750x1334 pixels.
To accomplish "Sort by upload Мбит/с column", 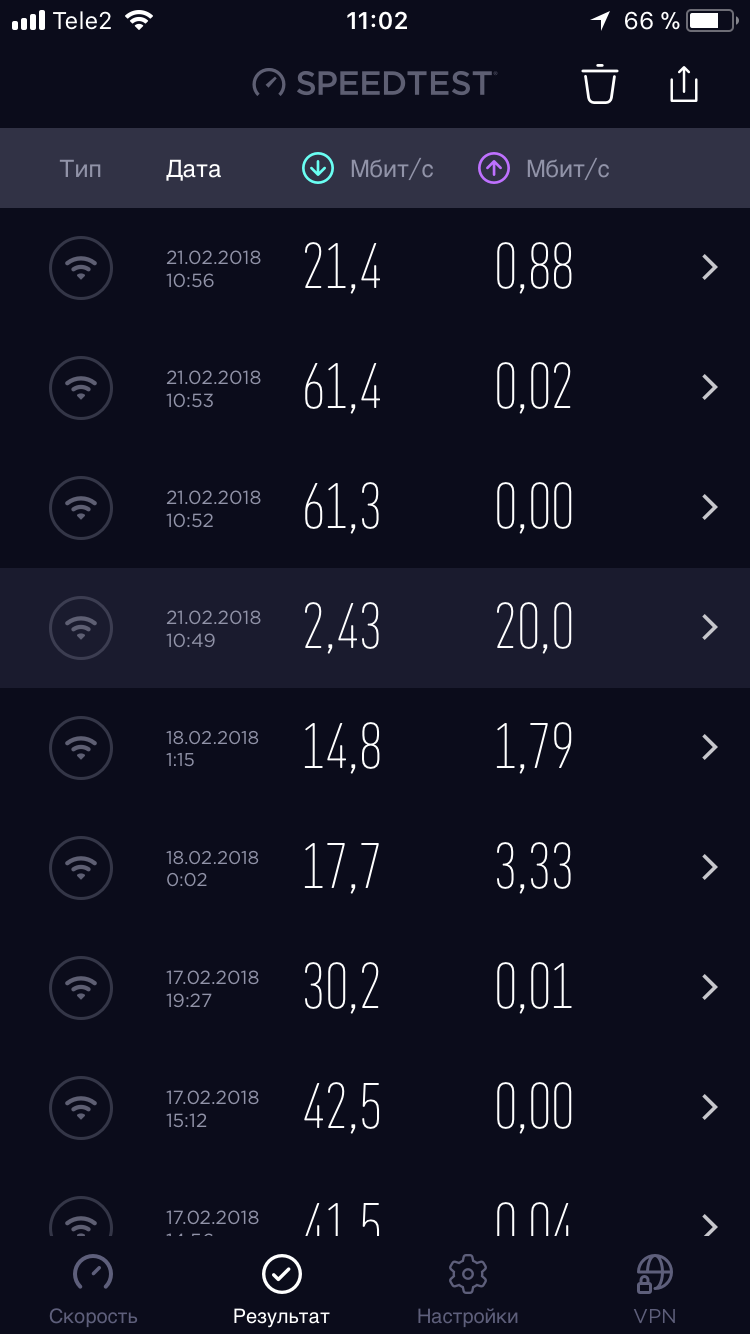I will (544, 169).
